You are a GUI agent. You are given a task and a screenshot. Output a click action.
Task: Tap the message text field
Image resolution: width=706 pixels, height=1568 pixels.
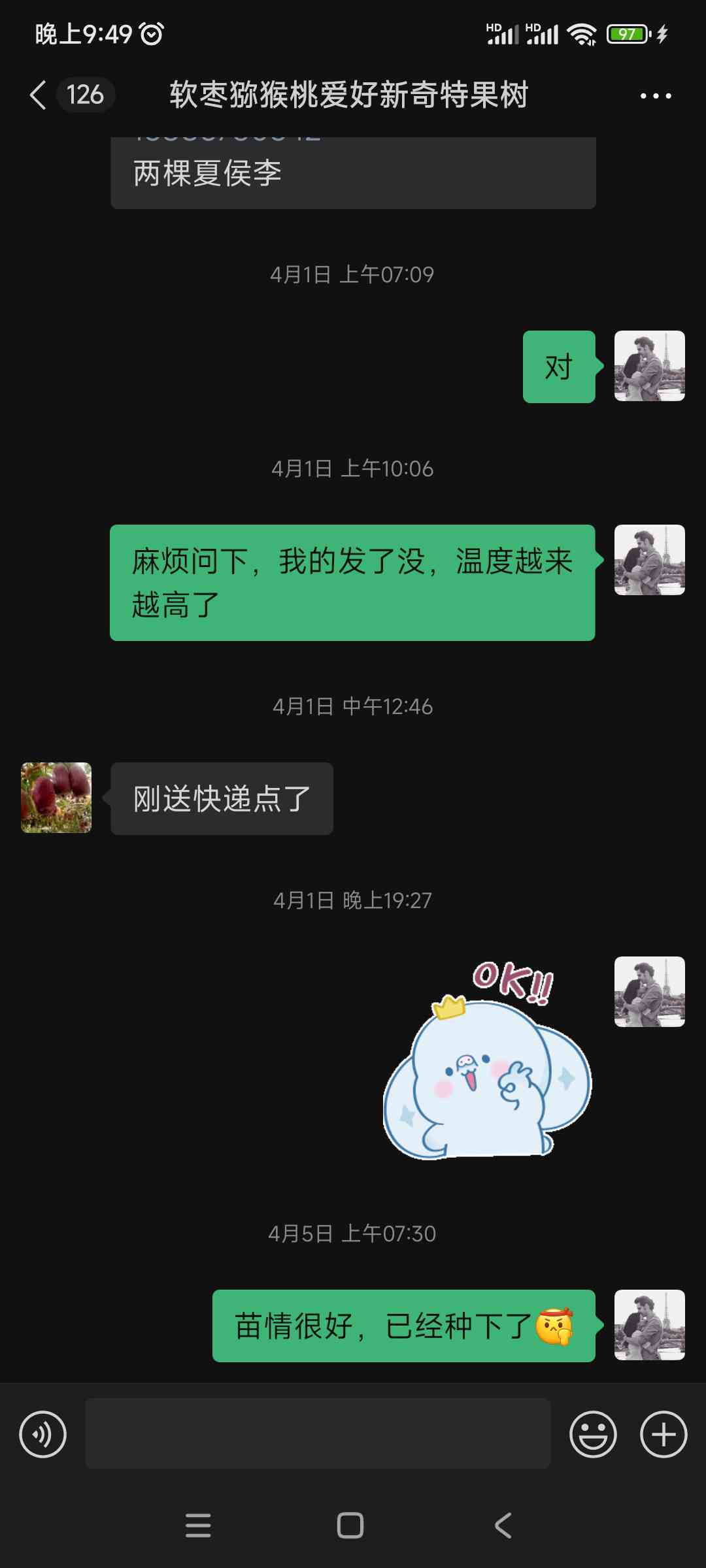pos(318,1433)
